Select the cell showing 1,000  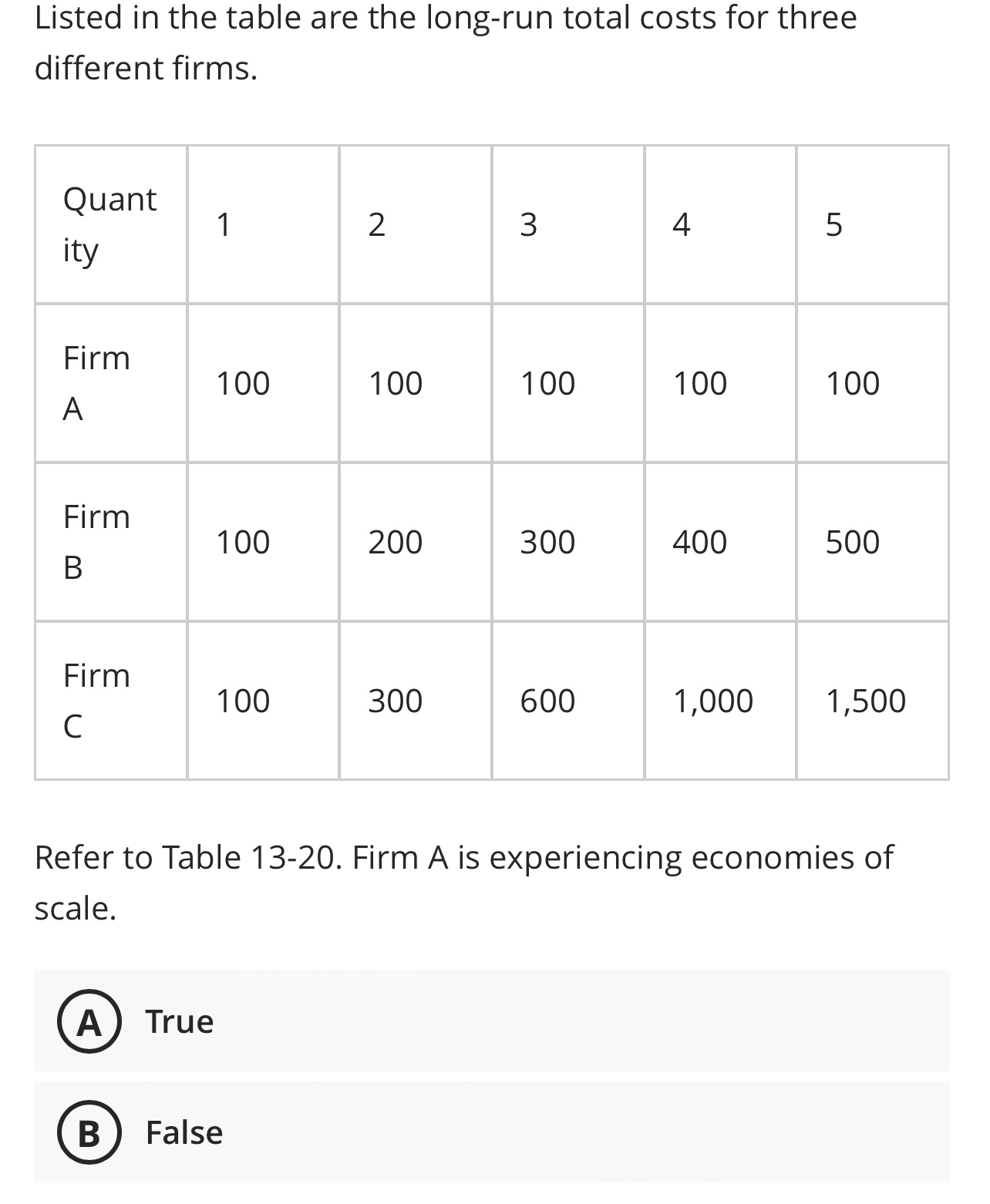pos(713,699)
